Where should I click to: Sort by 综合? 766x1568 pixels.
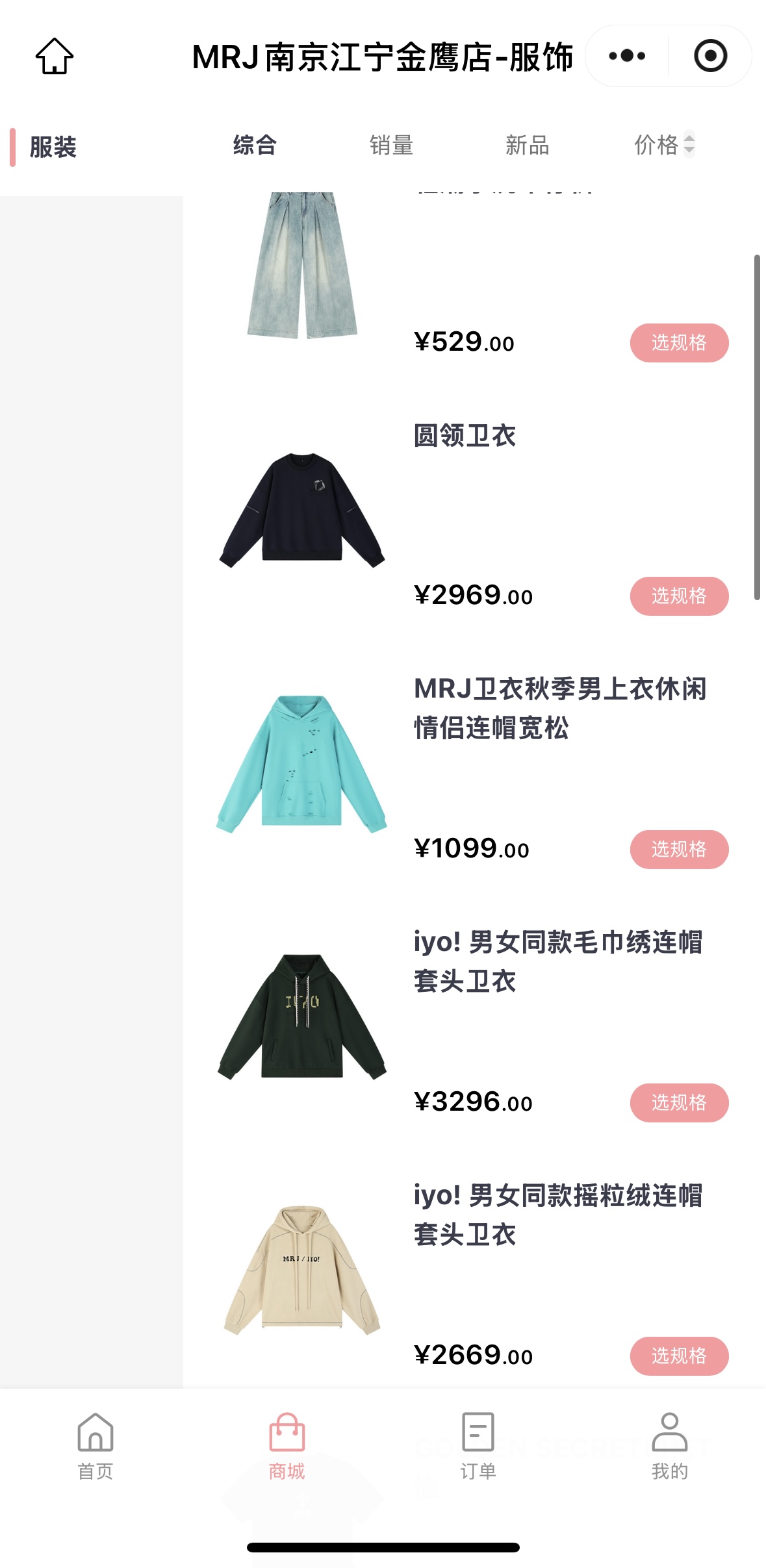point(255,145)
